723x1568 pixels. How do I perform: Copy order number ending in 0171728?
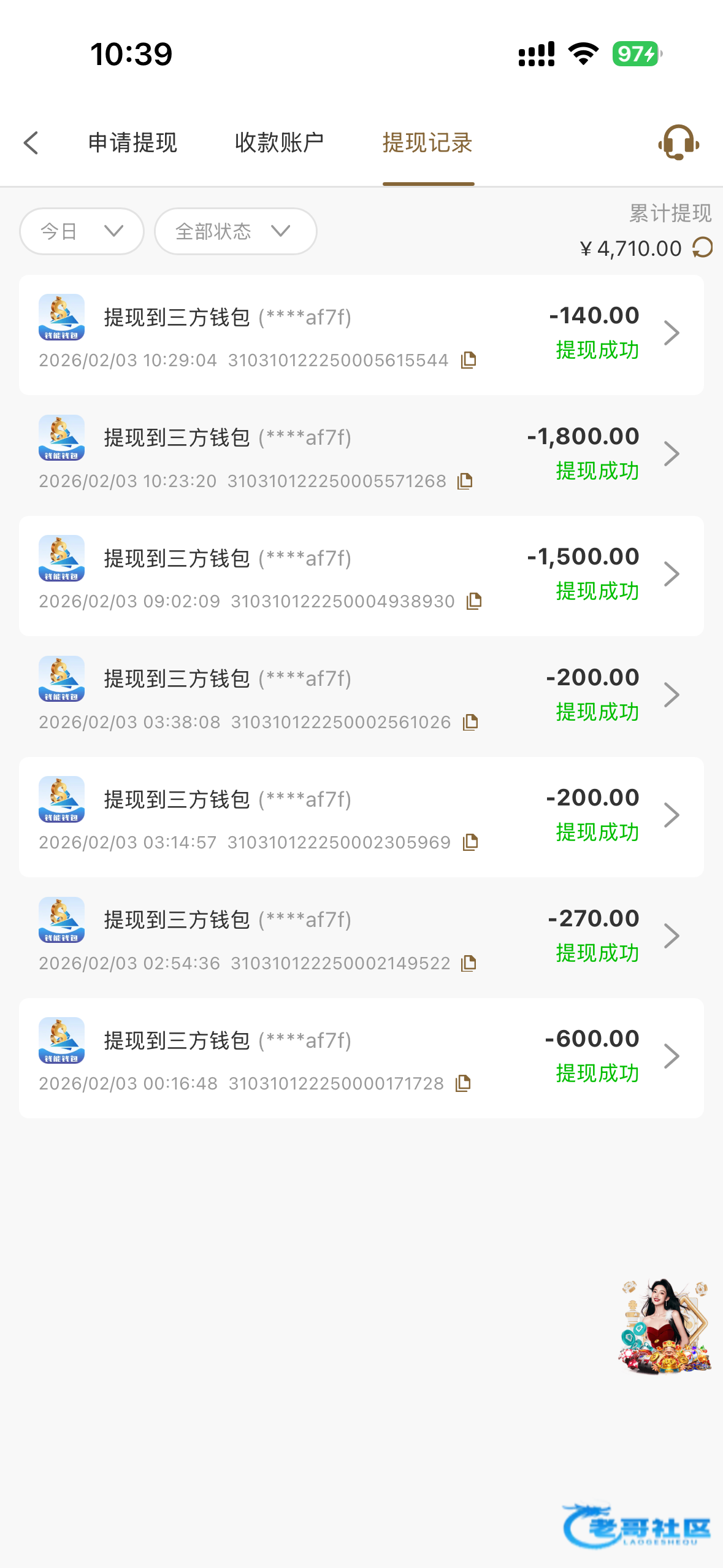pyautogui.click(x=463, y=1083)
